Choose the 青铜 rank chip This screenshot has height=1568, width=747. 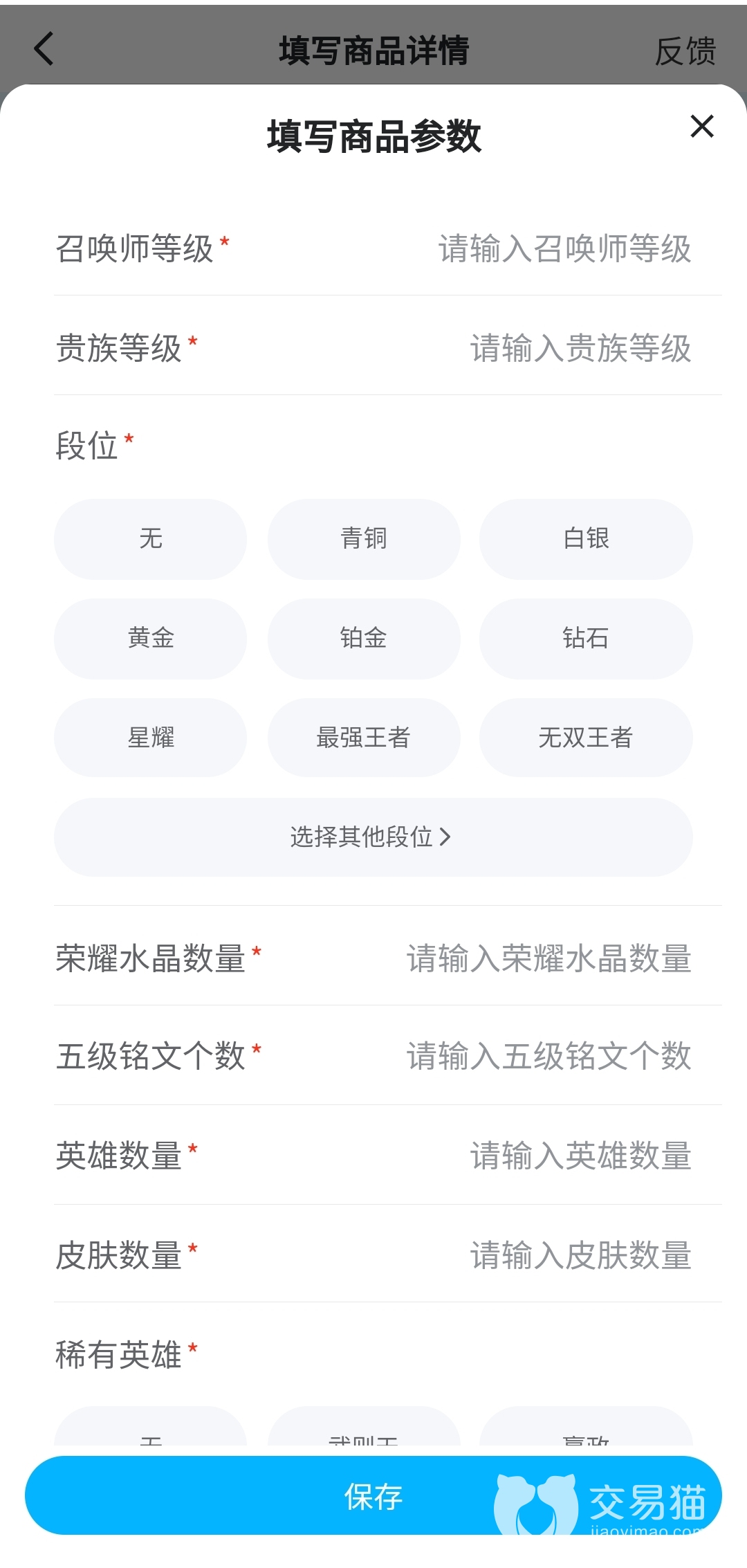tap(364, 539)
